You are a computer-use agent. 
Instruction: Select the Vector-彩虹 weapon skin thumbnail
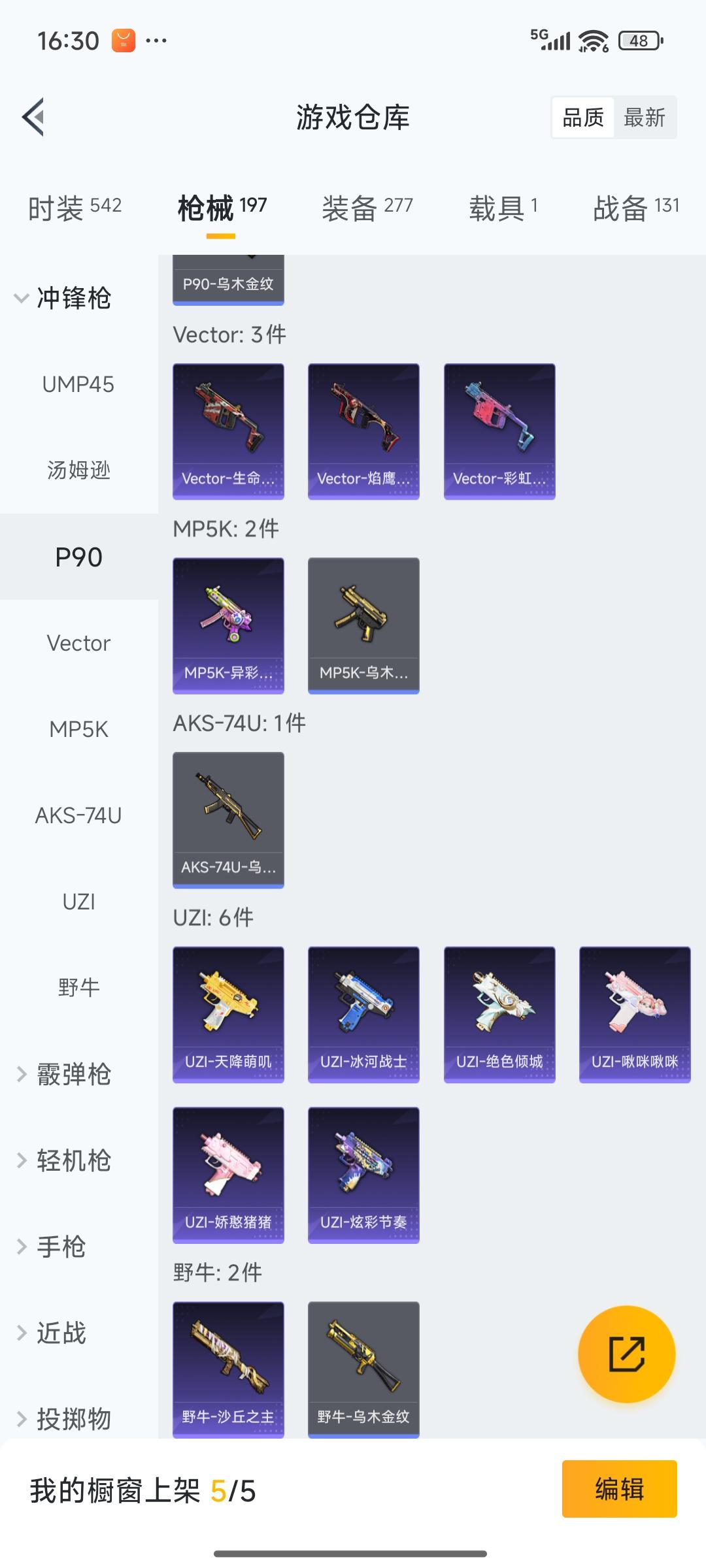pos(499,428)
